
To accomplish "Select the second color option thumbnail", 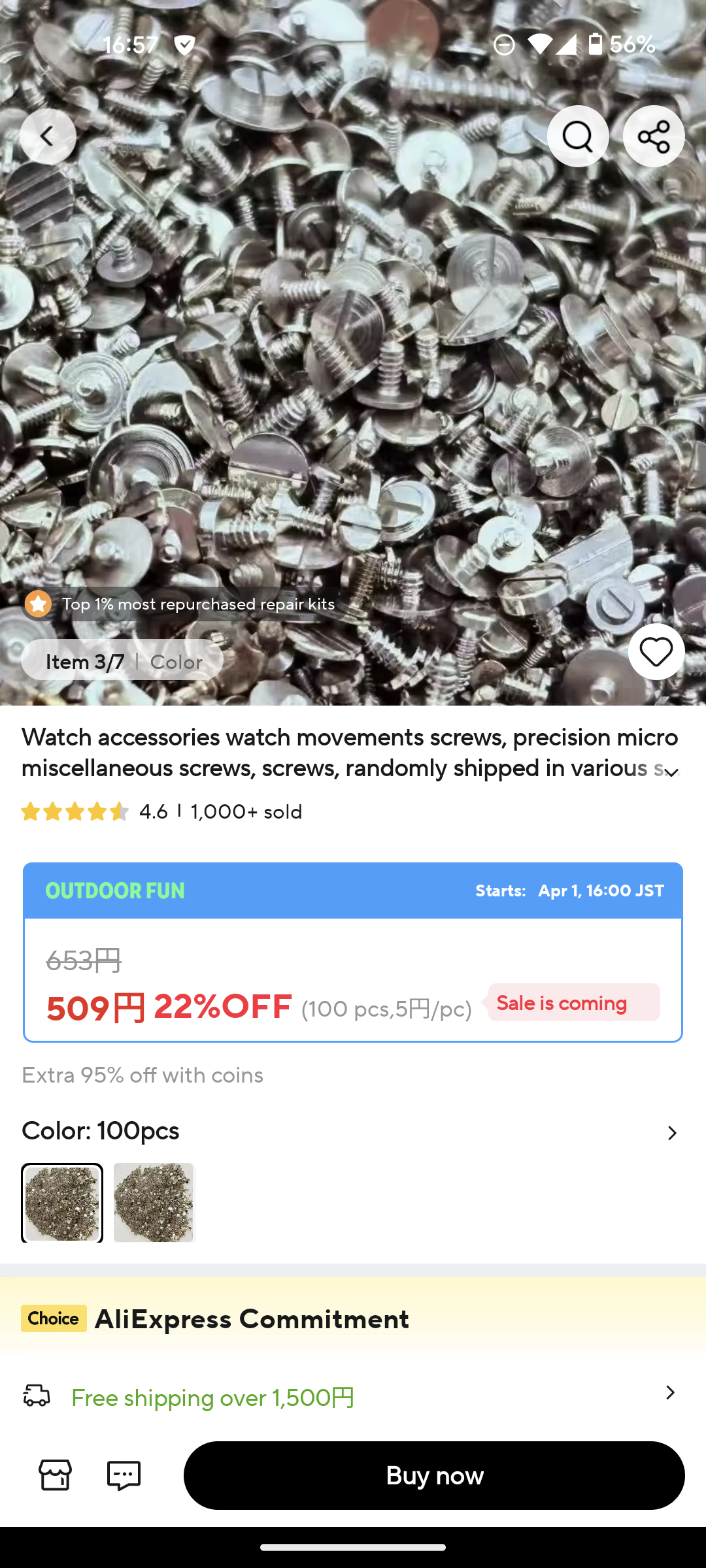I will pos(154,1202).
